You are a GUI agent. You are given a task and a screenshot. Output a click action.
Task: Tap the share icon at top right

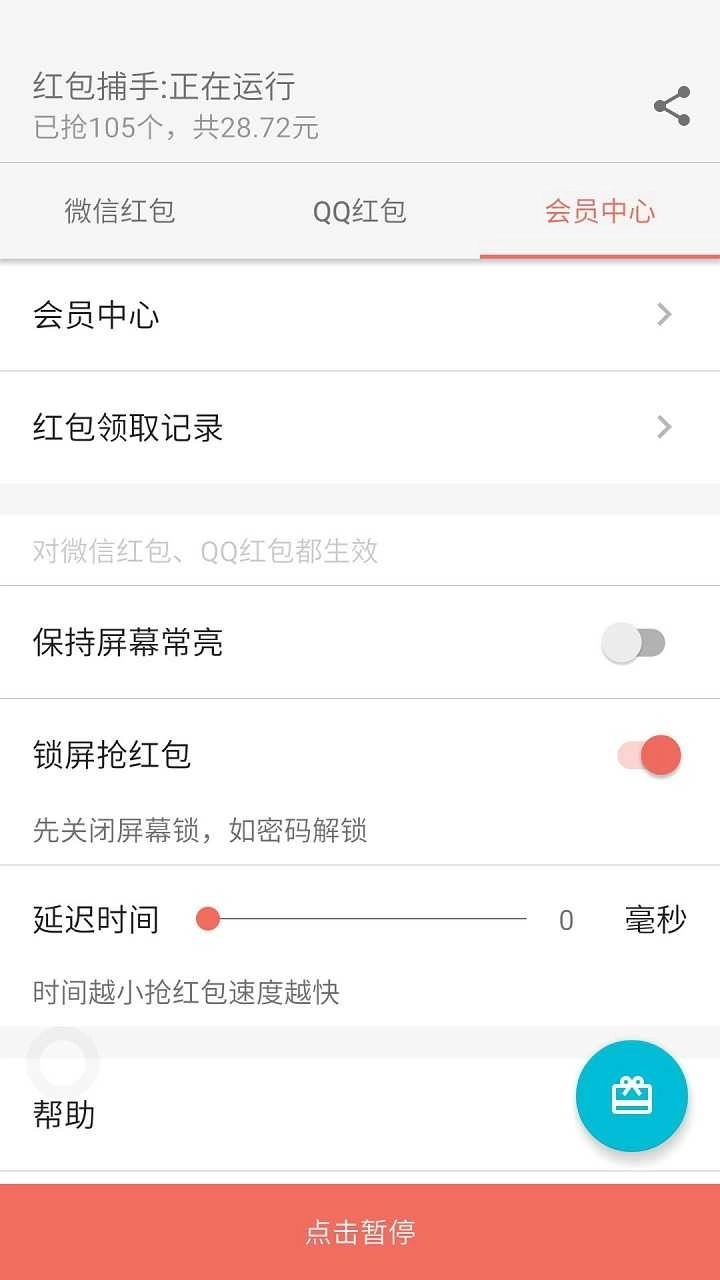click(670, 104)
